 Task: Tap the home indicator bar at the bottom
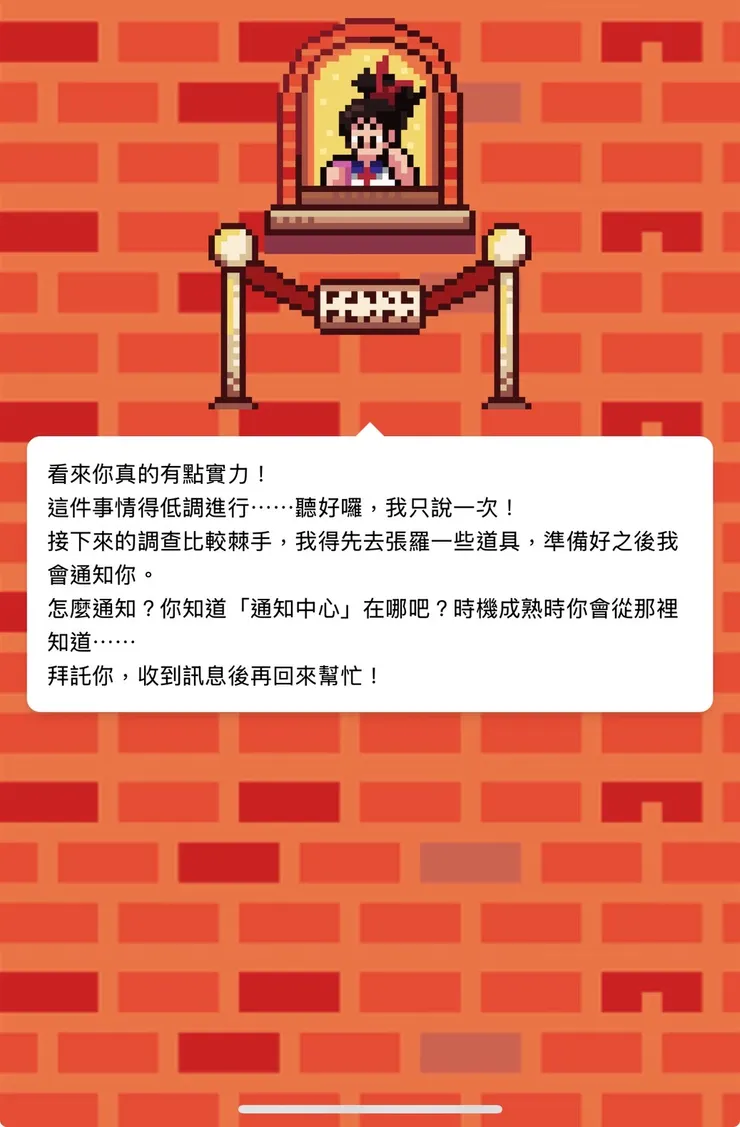(370, 1107)
